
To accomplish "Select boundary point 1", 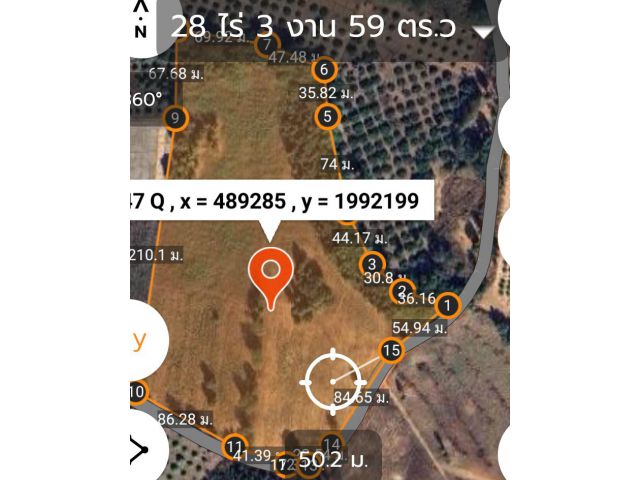I will pos(448,306).
